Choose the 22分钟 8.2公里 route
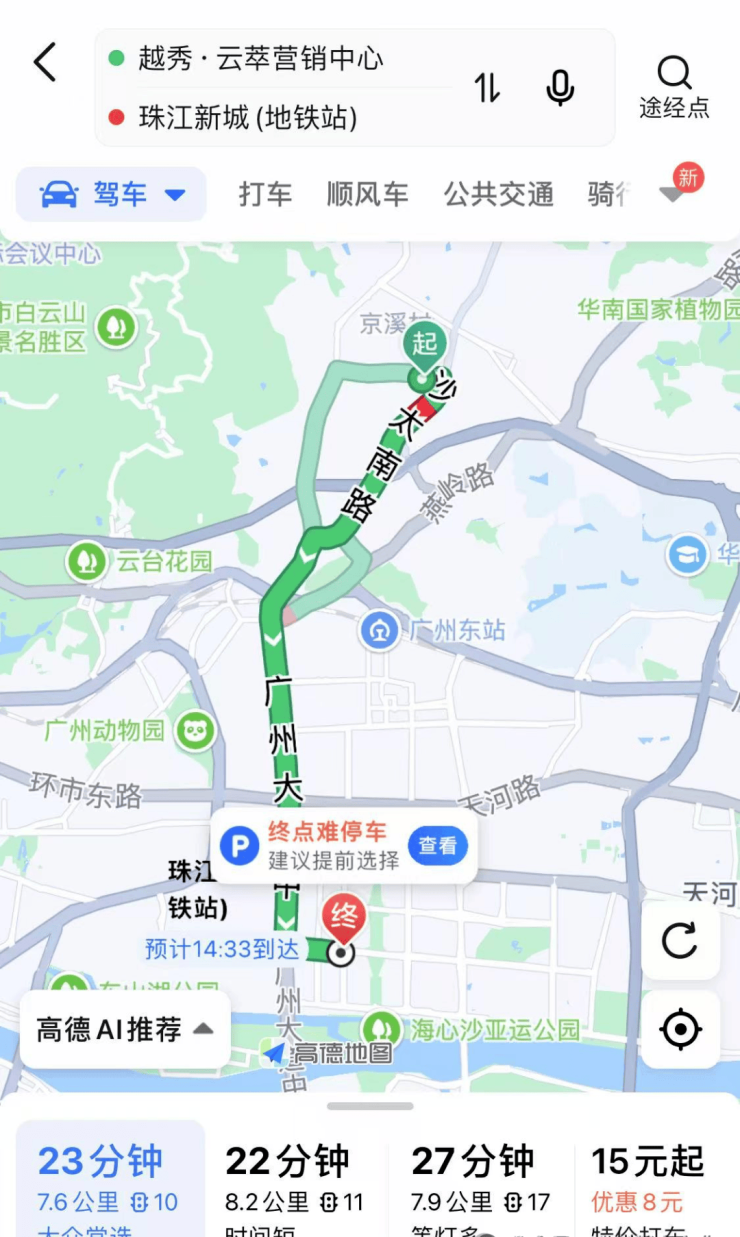This screenshot has height=1237, width=740. click(x=295, y=1180)
